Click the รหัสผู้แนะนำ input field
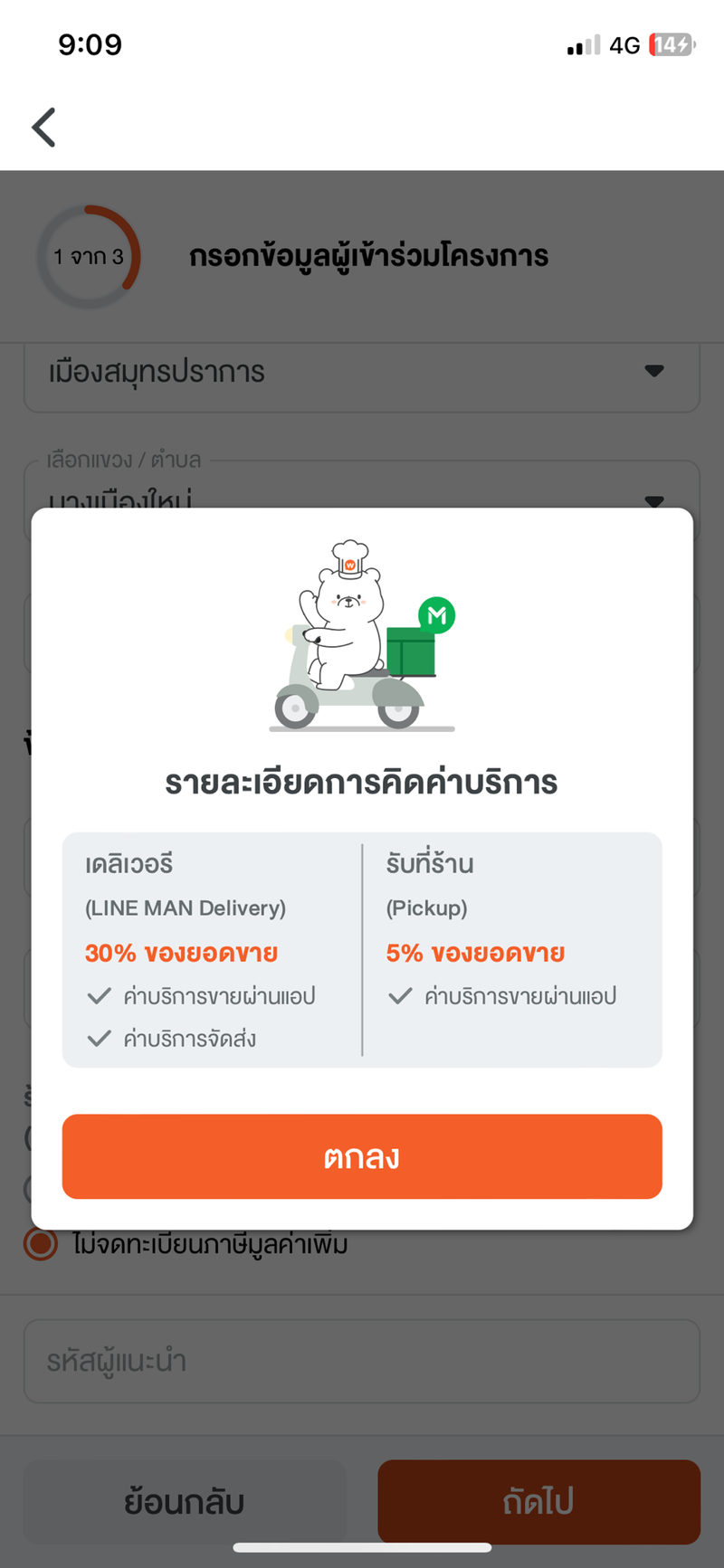 (x=362, y=1362)
